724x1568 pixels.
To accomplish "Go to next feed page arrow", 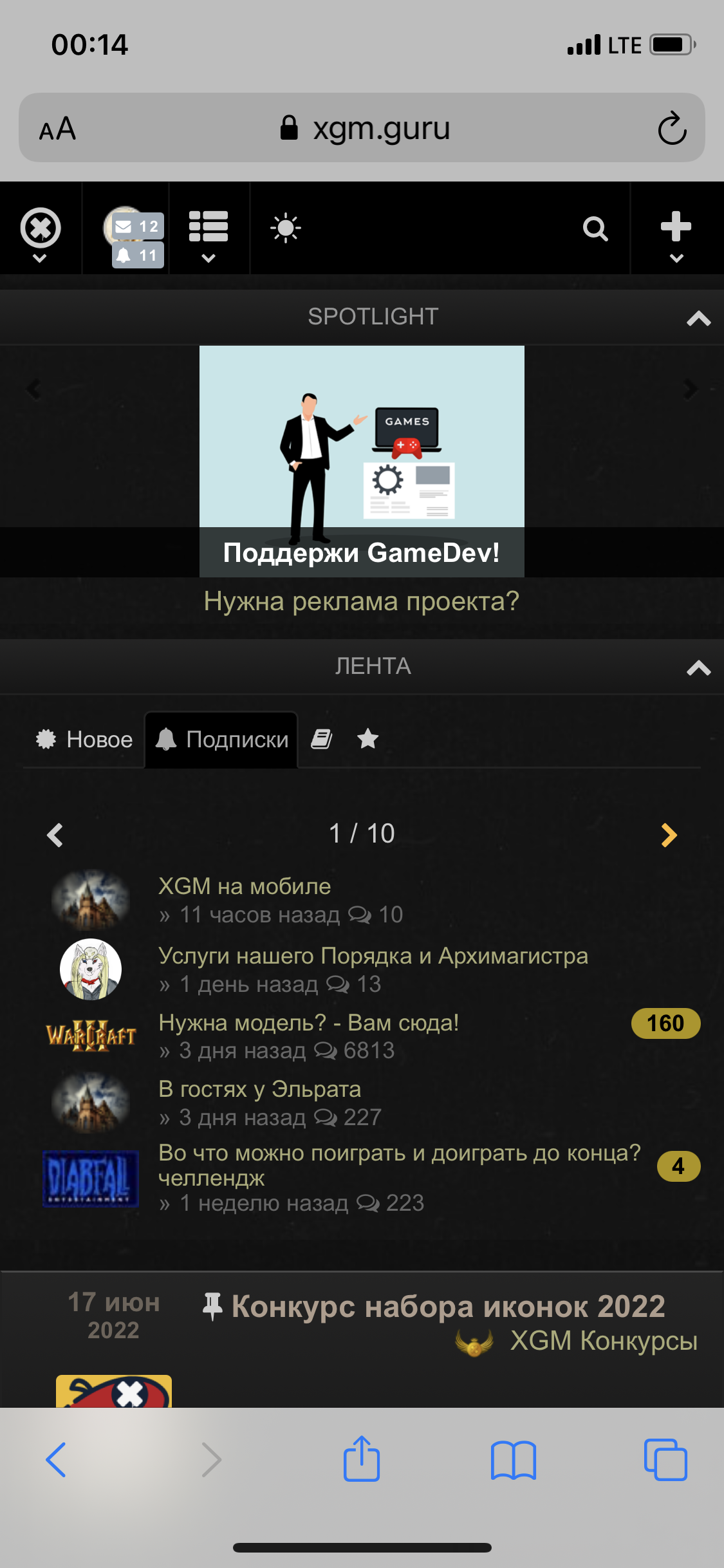I will tap(669, 835).
